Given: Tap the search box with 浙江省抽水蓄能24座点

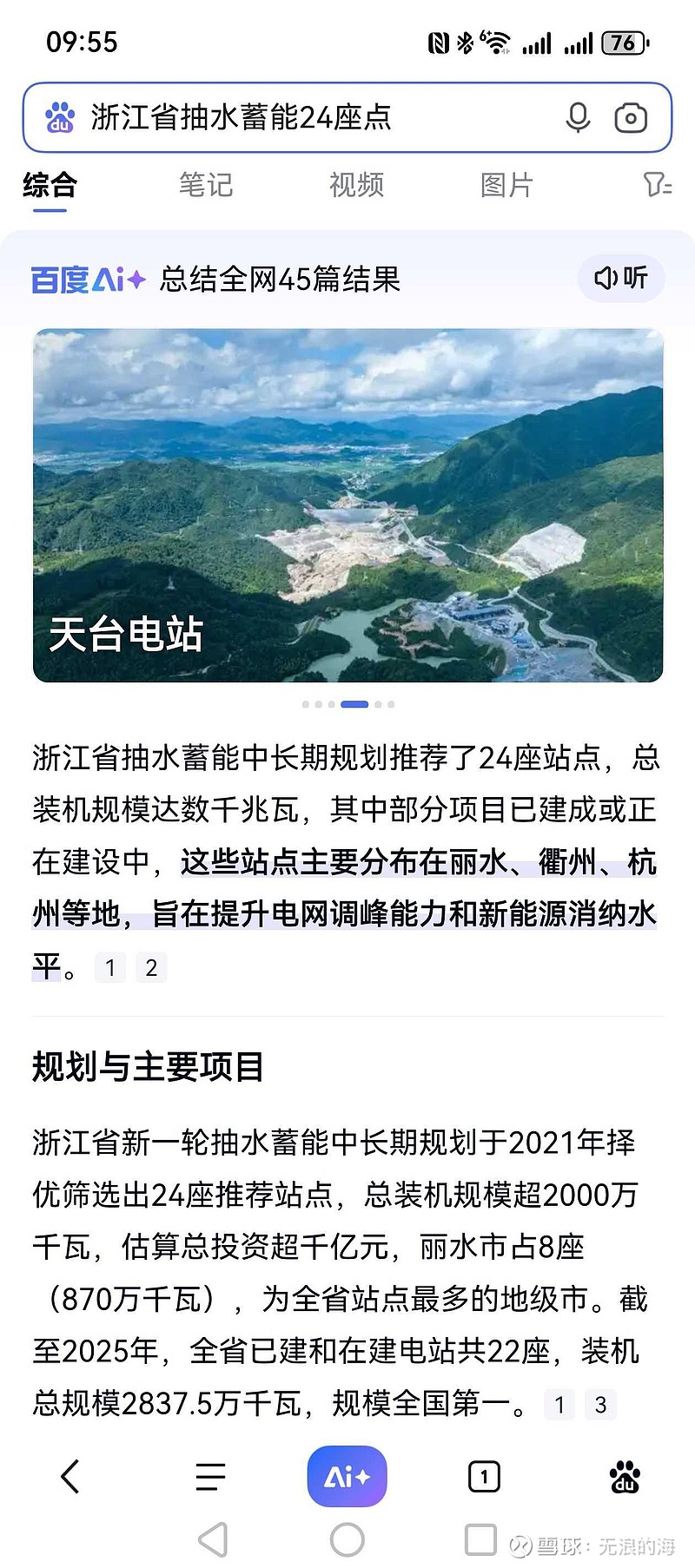Looking at the screenshot, I should pyautogui.click(x=347, y=117).
